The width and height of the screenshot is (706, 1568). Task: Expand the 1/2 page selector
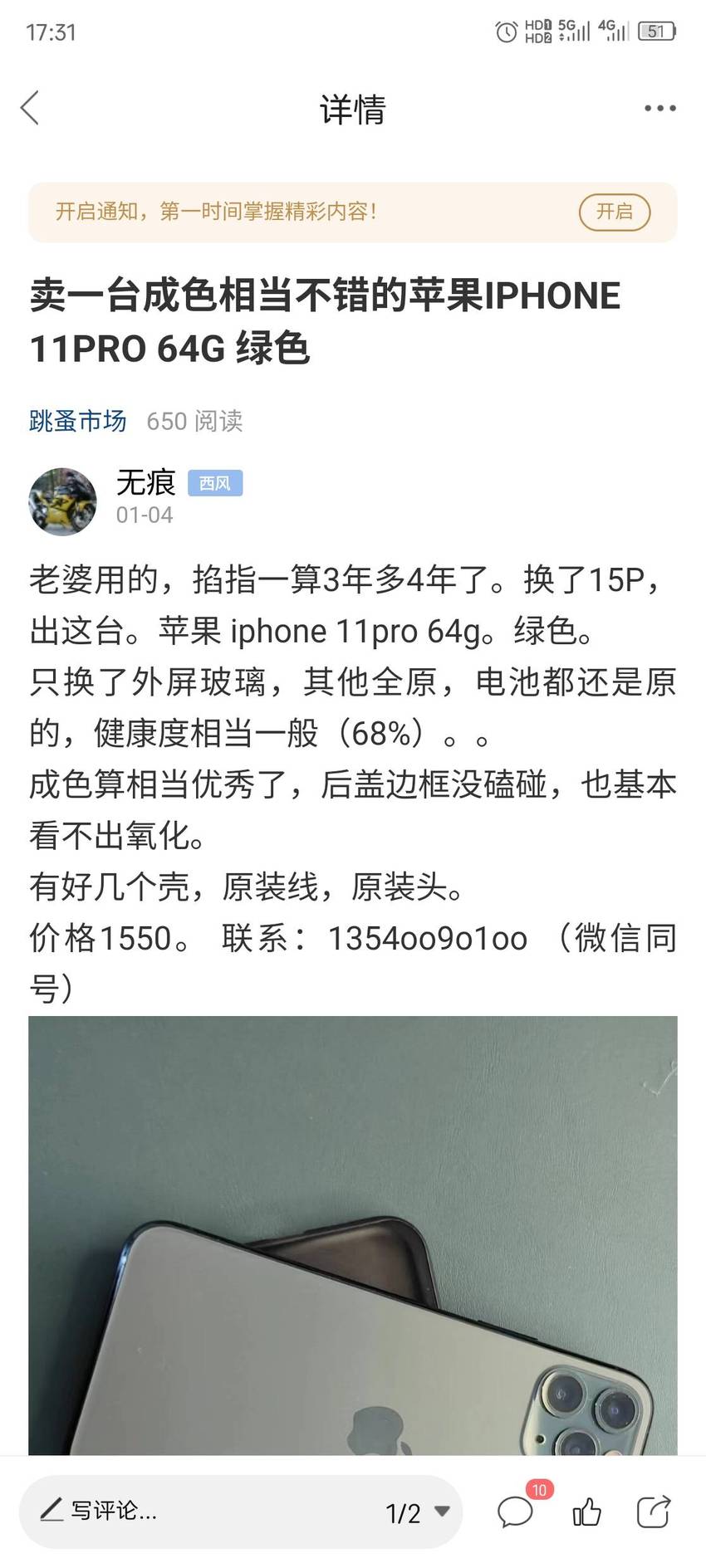[x=419, y=1512]
